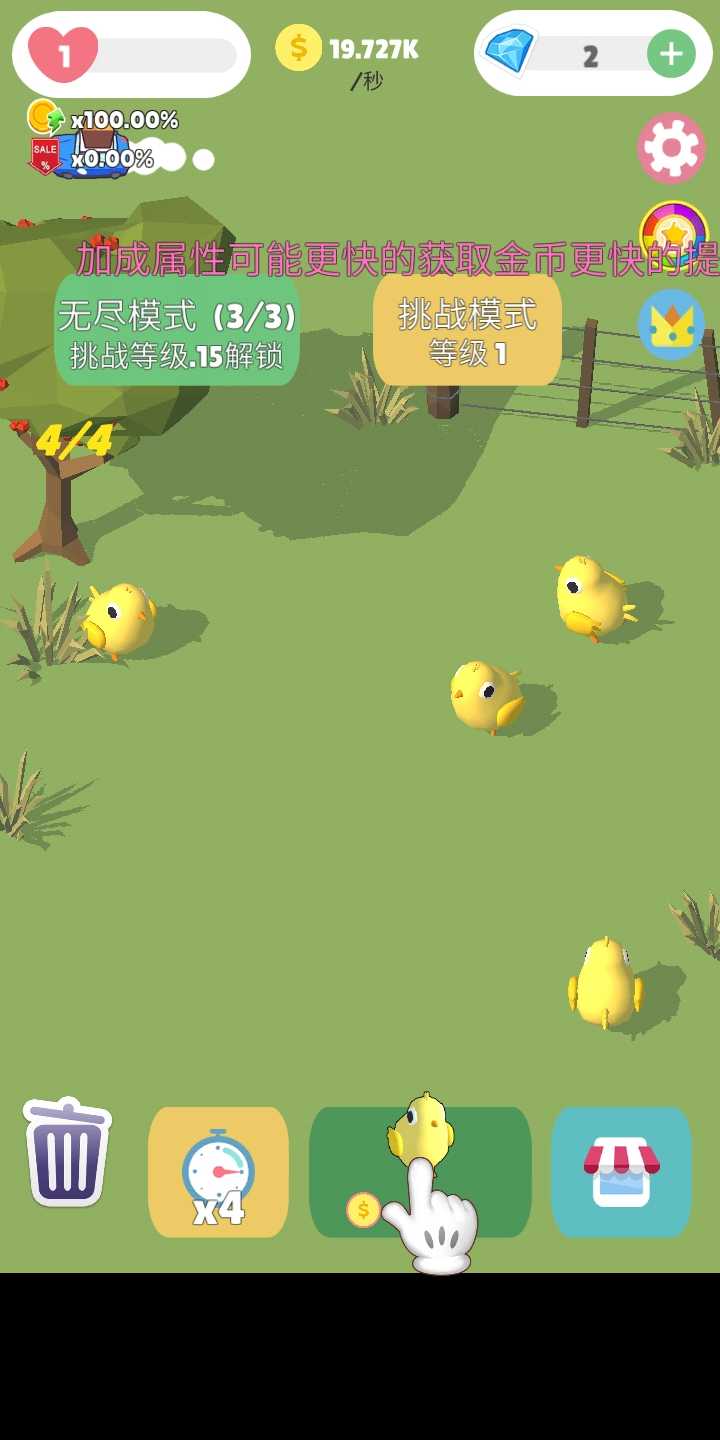
Task: Add more diamonds with the plus button
Action: 671,55
